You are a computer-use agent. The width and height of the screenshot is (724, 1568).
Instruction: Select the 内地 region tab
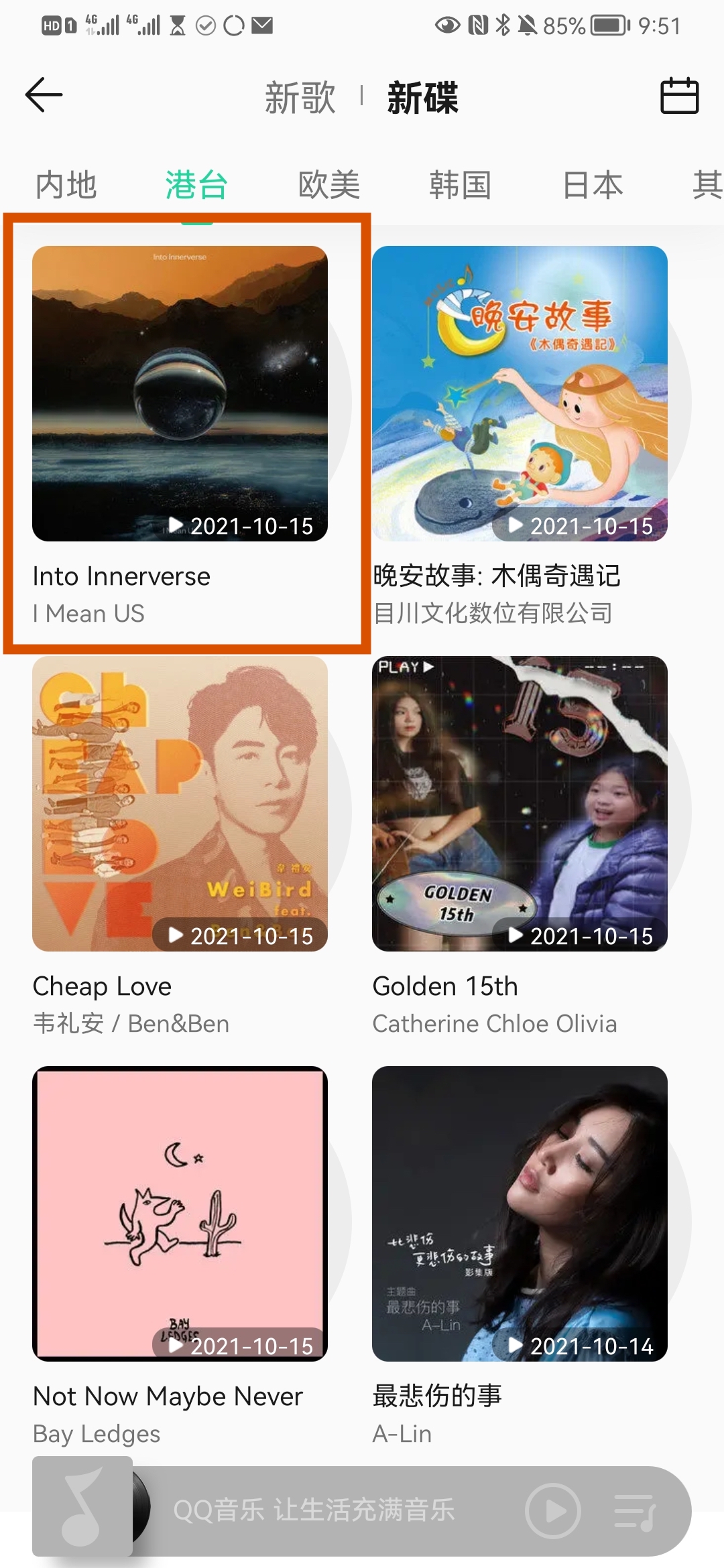[66, 185]
